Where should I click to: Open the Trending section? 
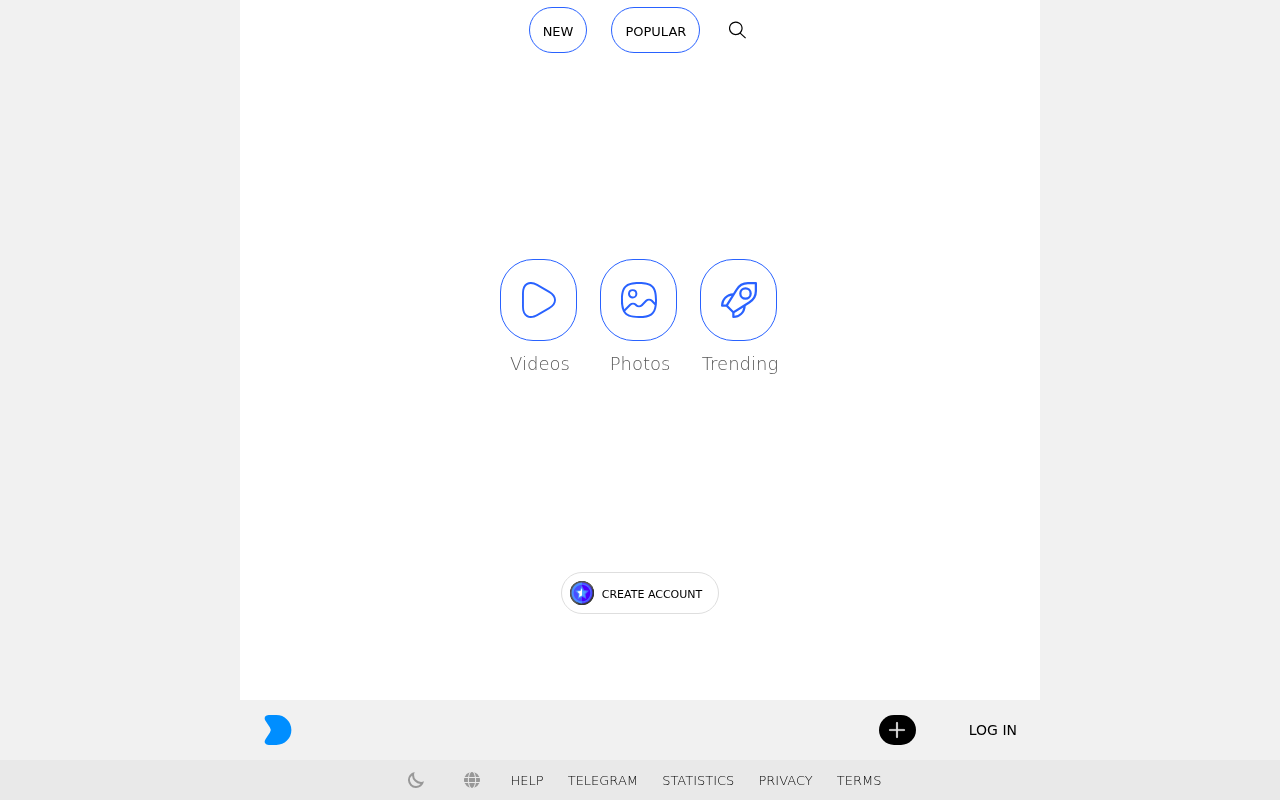(x=739, y=300)
